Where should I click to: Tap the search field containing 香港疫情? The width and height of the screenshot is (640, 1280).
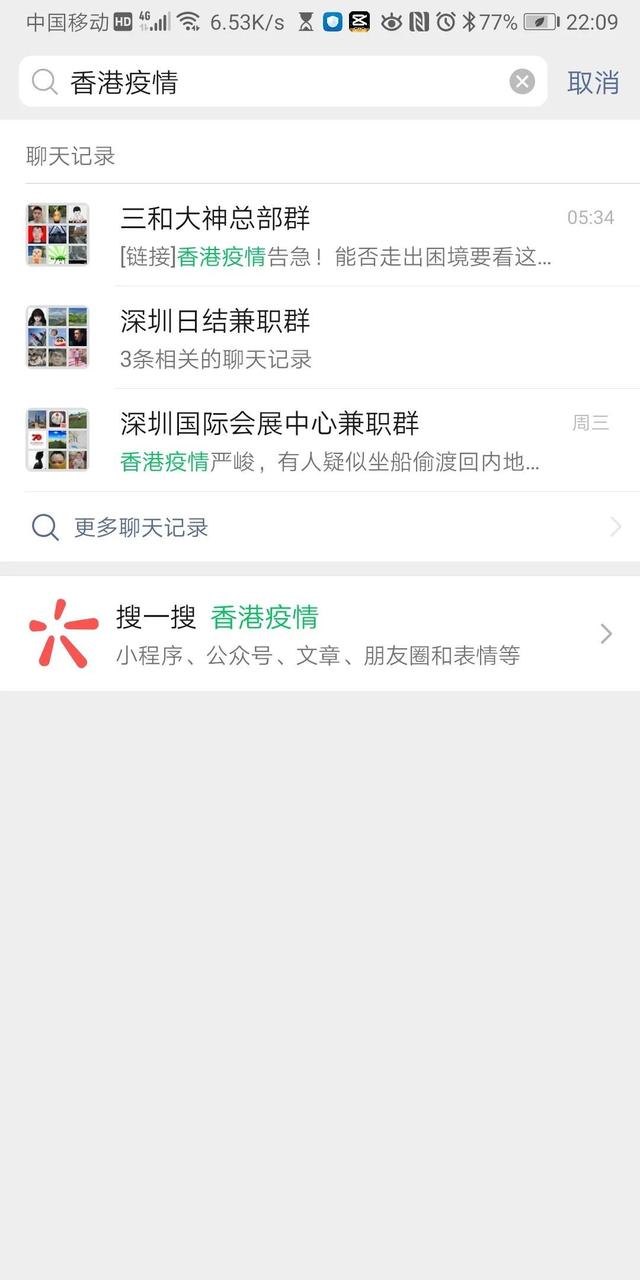pos(280,82)
